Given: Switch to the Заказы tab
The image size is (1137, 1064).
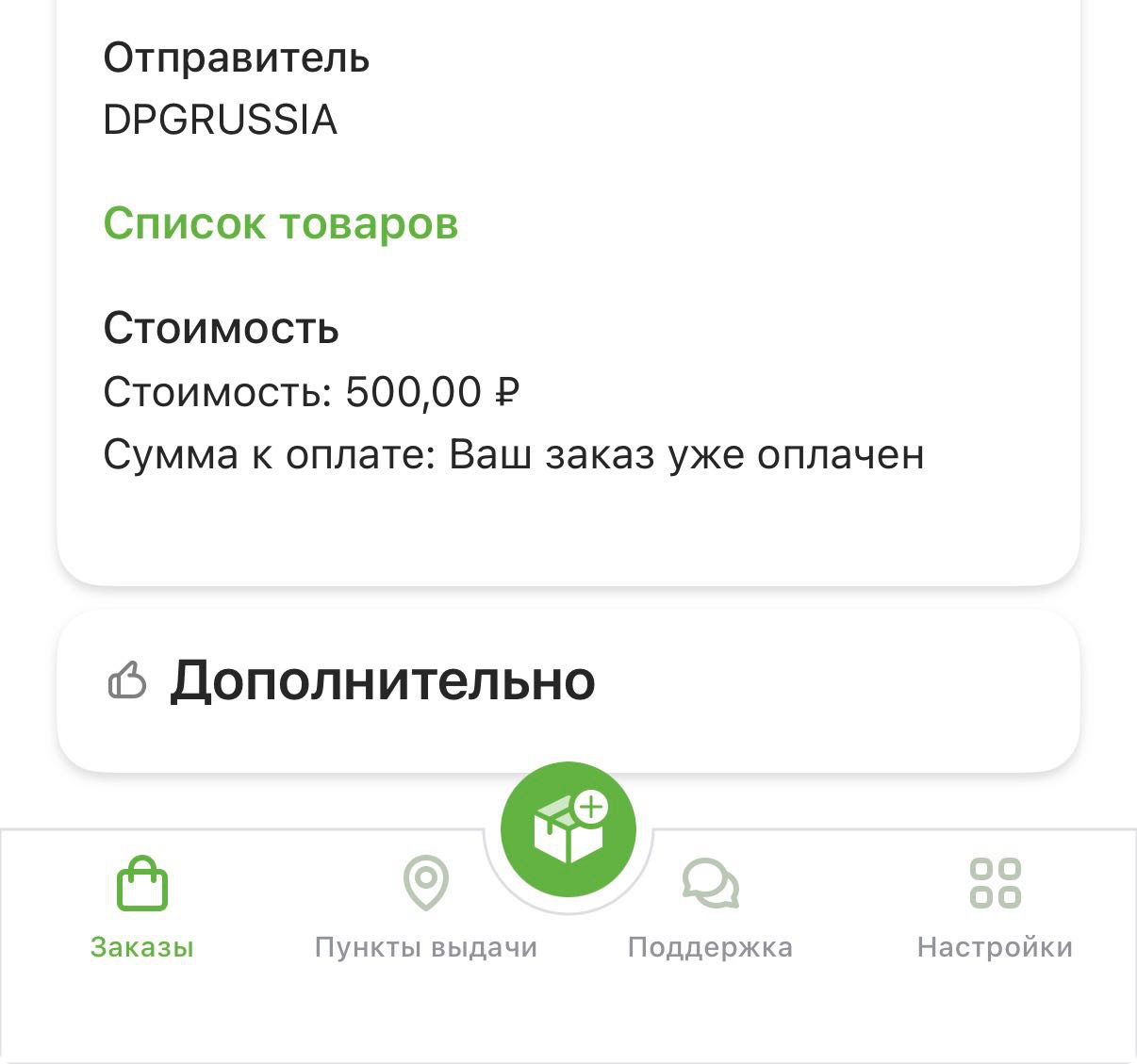Looking at the screenshot, I should point(142,907).
